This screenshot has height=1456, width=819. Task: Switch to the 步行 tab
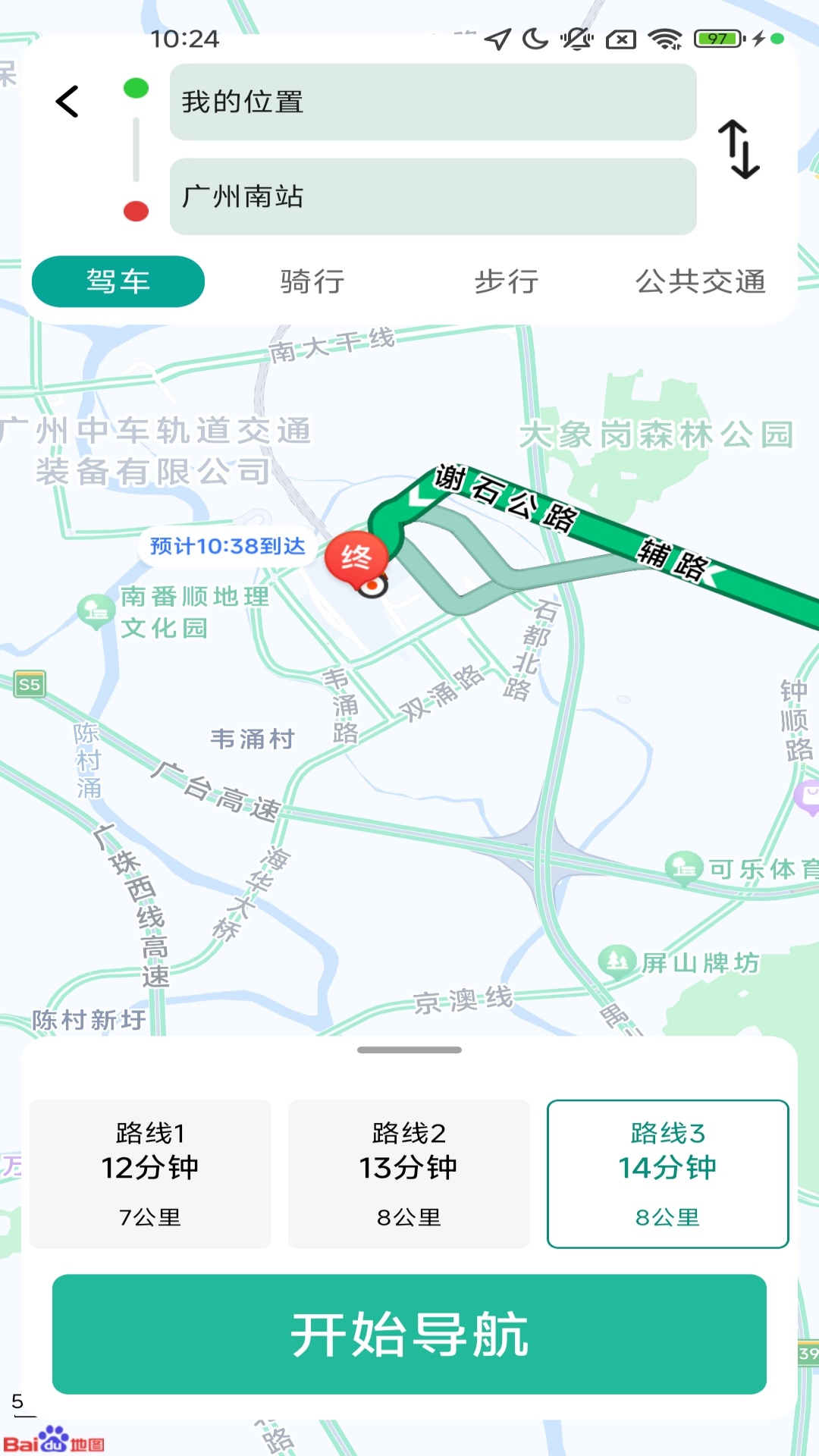pos(507,281)
